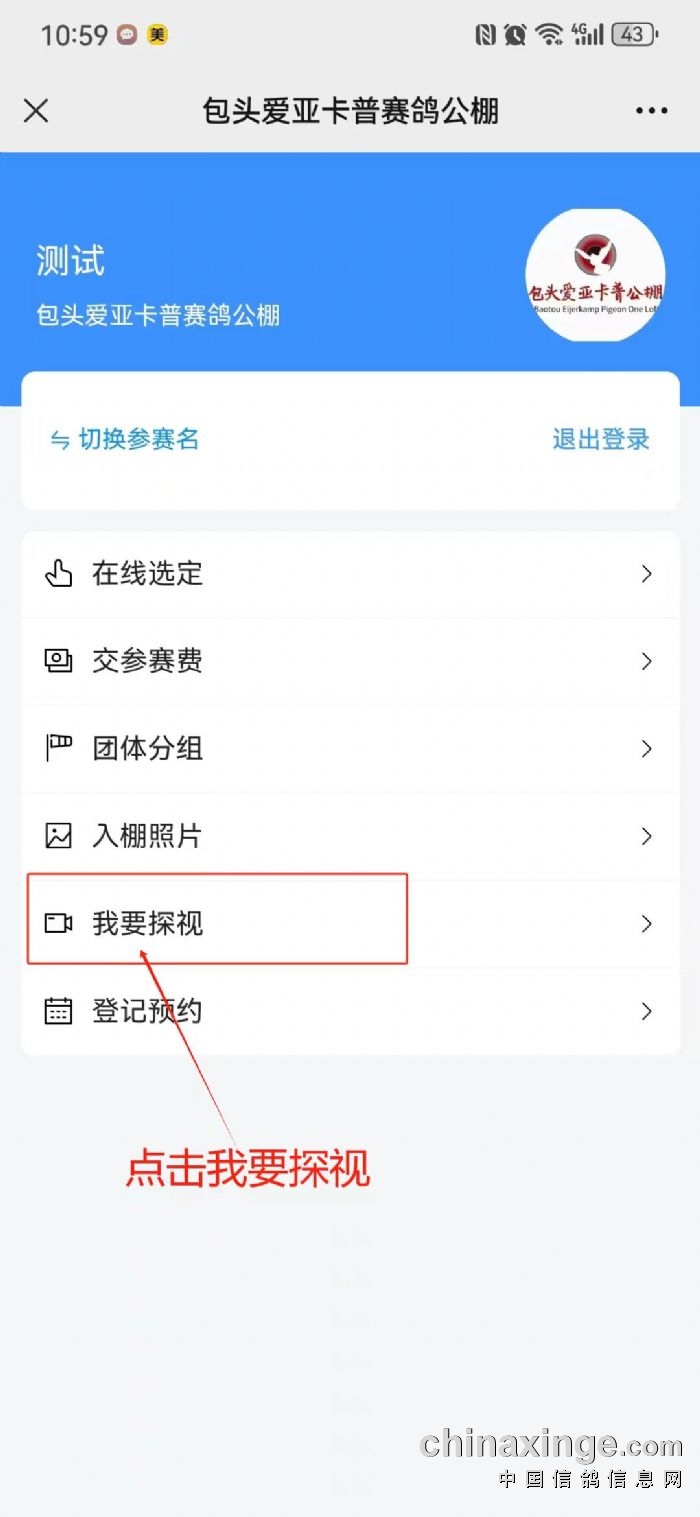700x1517 pixels.
Task: View 入棚照片 photos
Action: [350, 836]
